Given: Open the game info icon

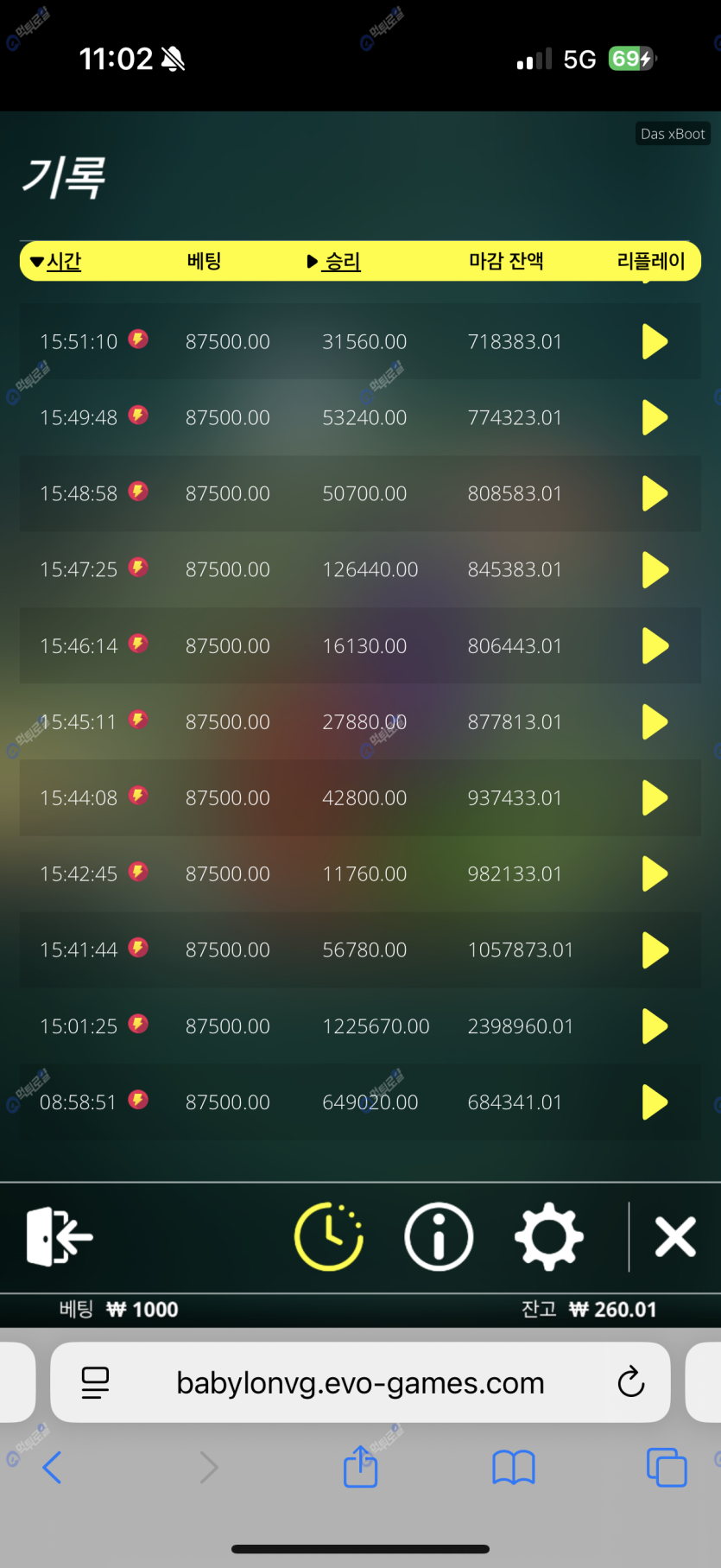Looking at the screenshot, I should pos(439,1237).
